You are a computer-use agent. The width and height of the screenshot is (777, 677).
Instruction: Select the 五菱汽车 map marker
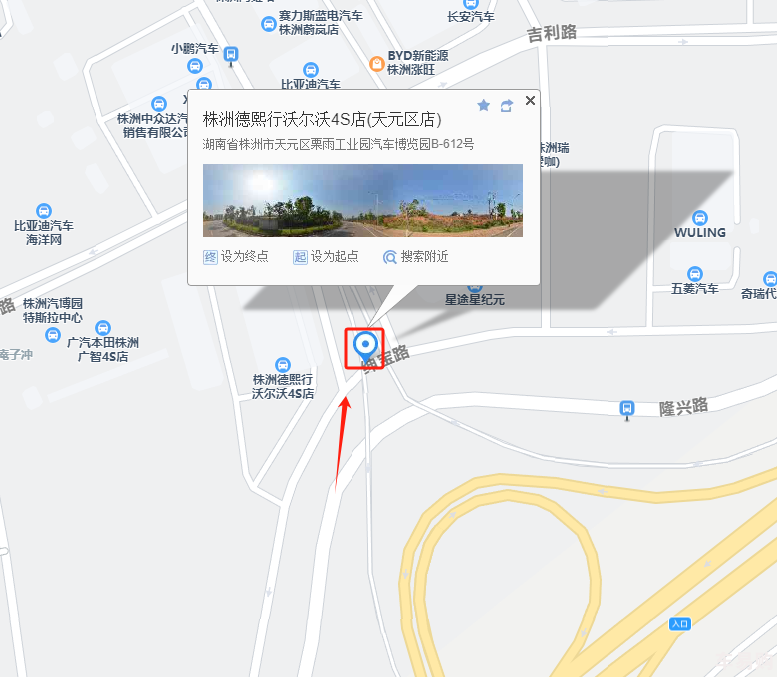pyautogui.click(x=694, y=273)
